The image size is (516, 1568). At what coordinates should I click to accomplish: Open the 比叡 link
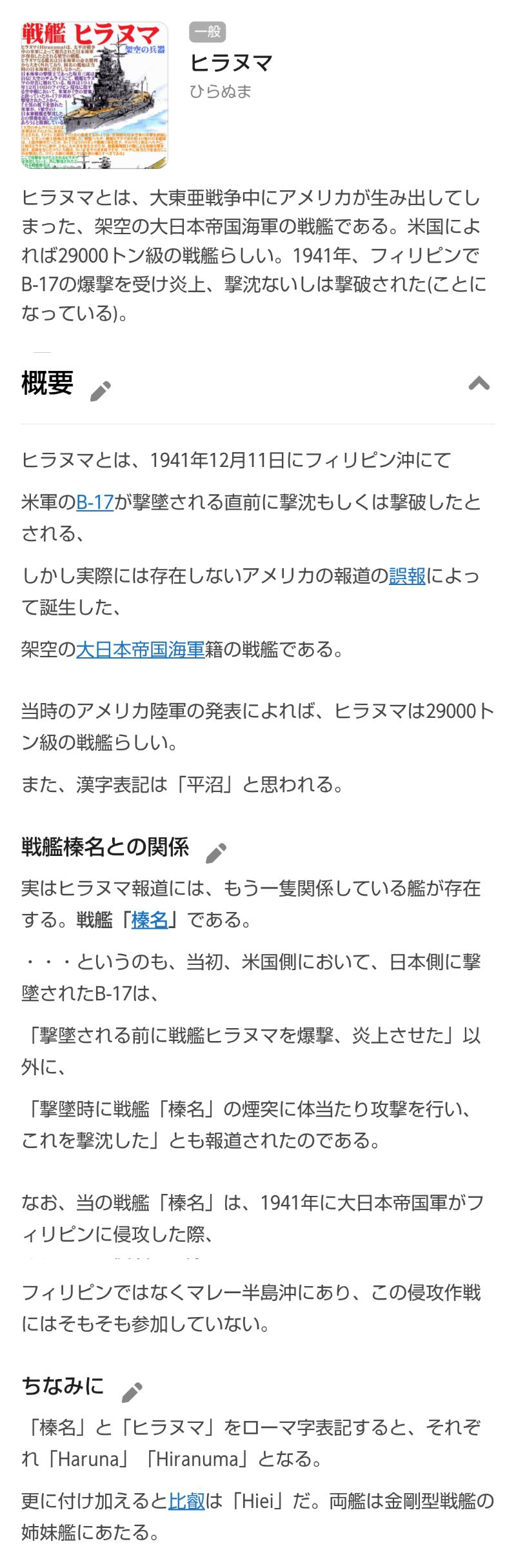(186, 1501)
